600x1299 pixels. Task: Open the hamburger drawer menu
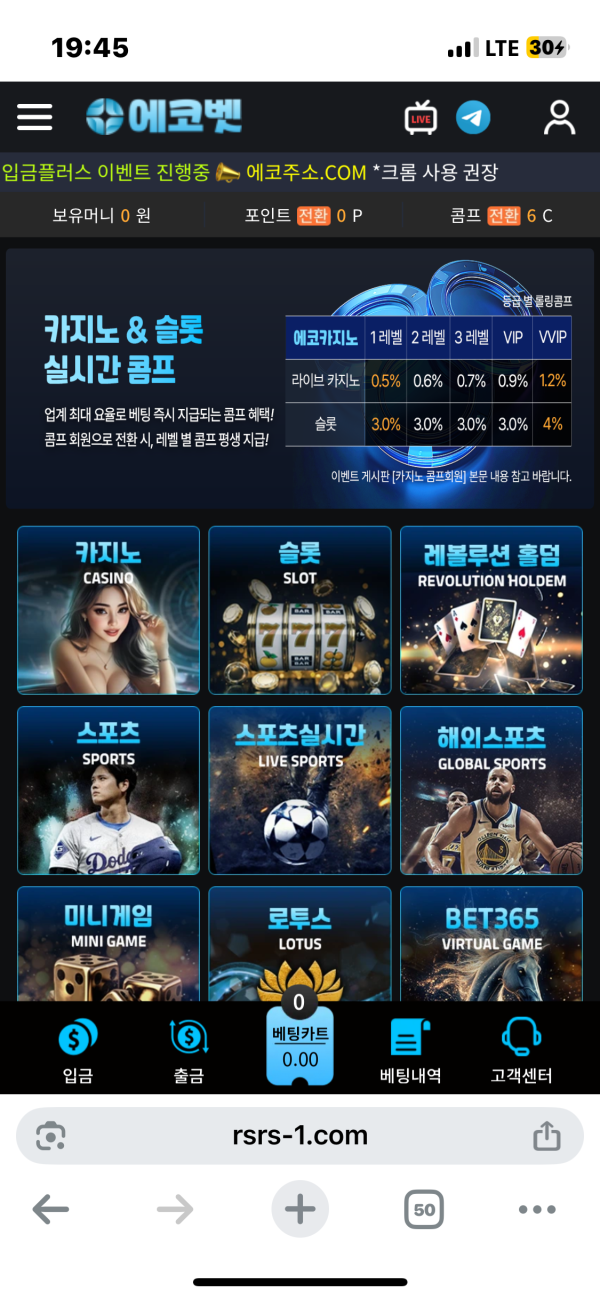click(35, 117)
